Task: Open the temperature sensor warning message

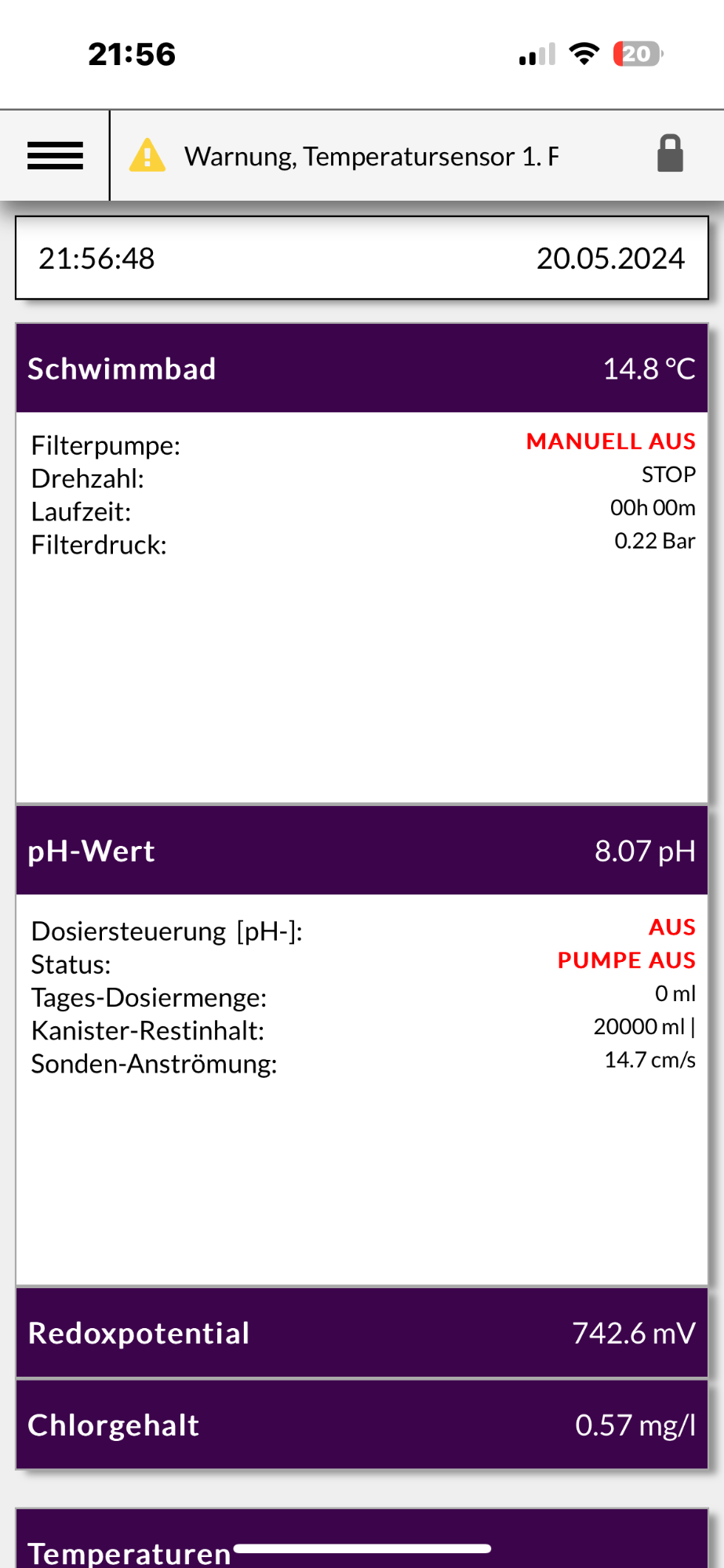Action: (372, 156)
